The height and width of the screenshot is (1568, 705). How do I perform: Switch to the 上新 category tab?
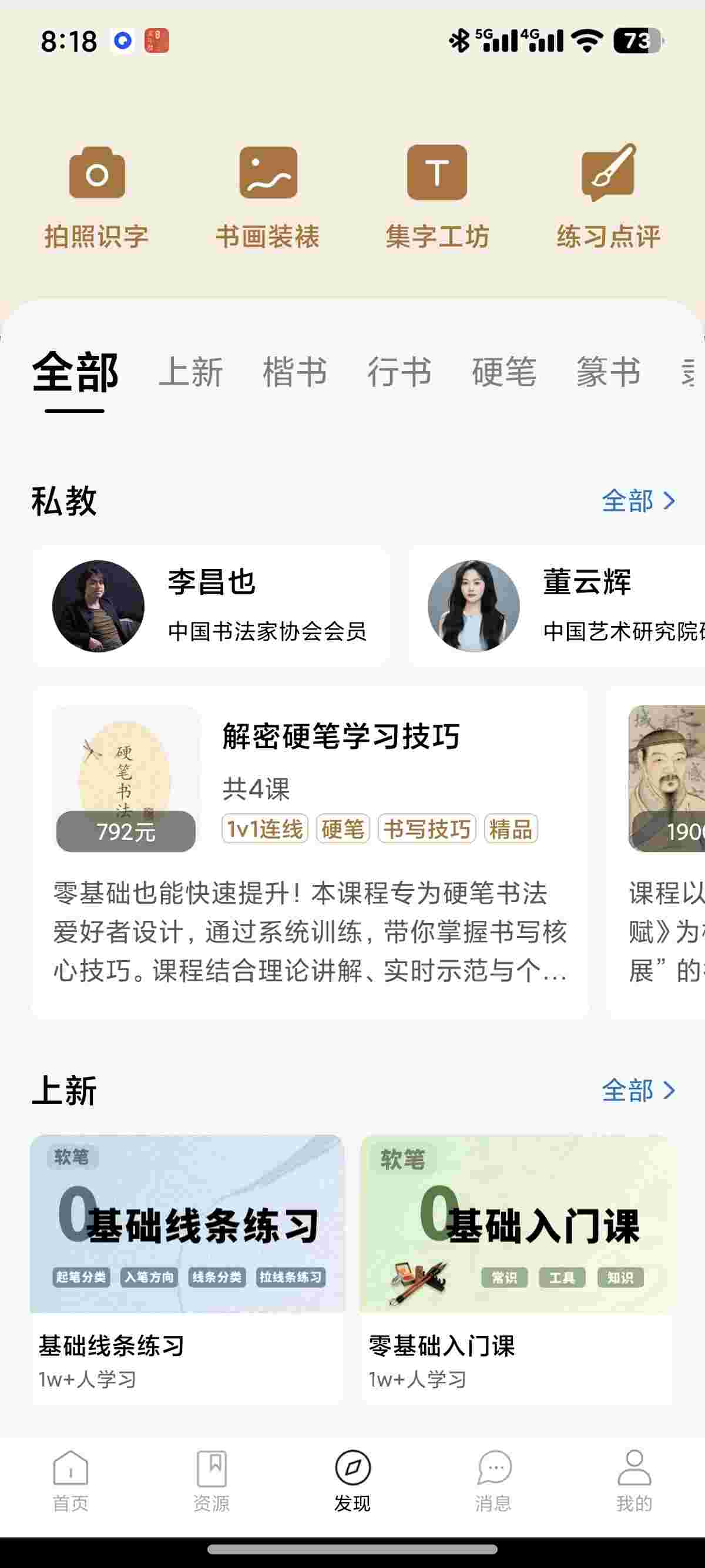point(190,372)
